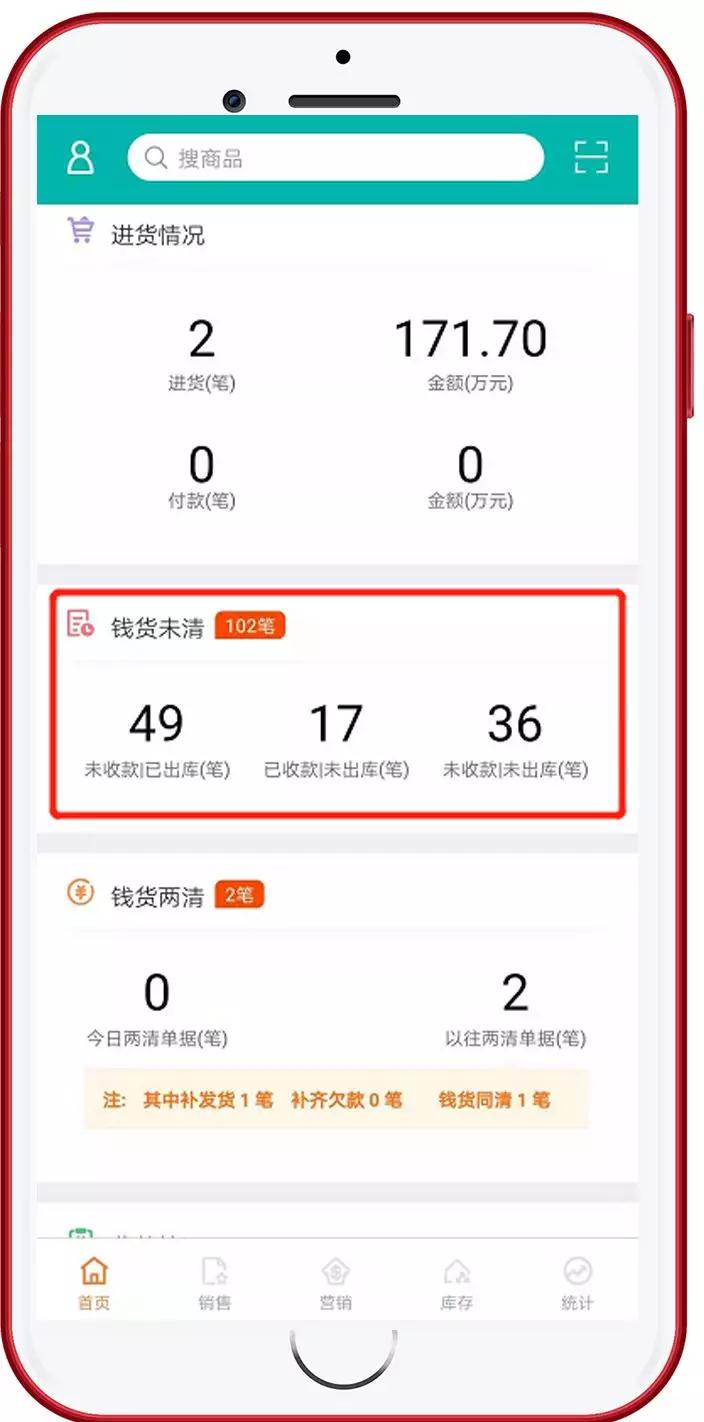Tap the 搜商品 search box
The image size is (704, 1422).
click(335, 158)
